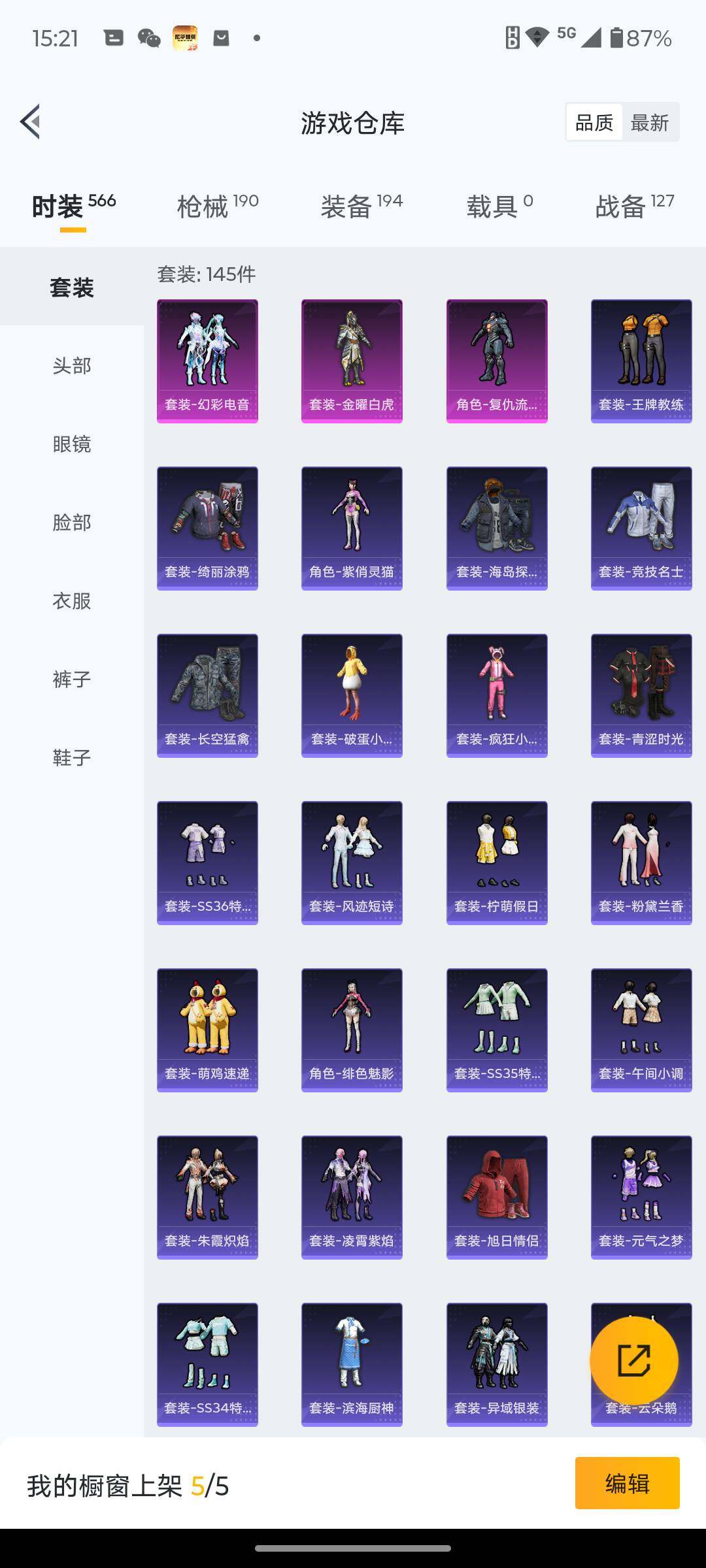Open the 载具 tab
The width and height of the screenshot is (706, 1568).
click(x=499, y=206)
